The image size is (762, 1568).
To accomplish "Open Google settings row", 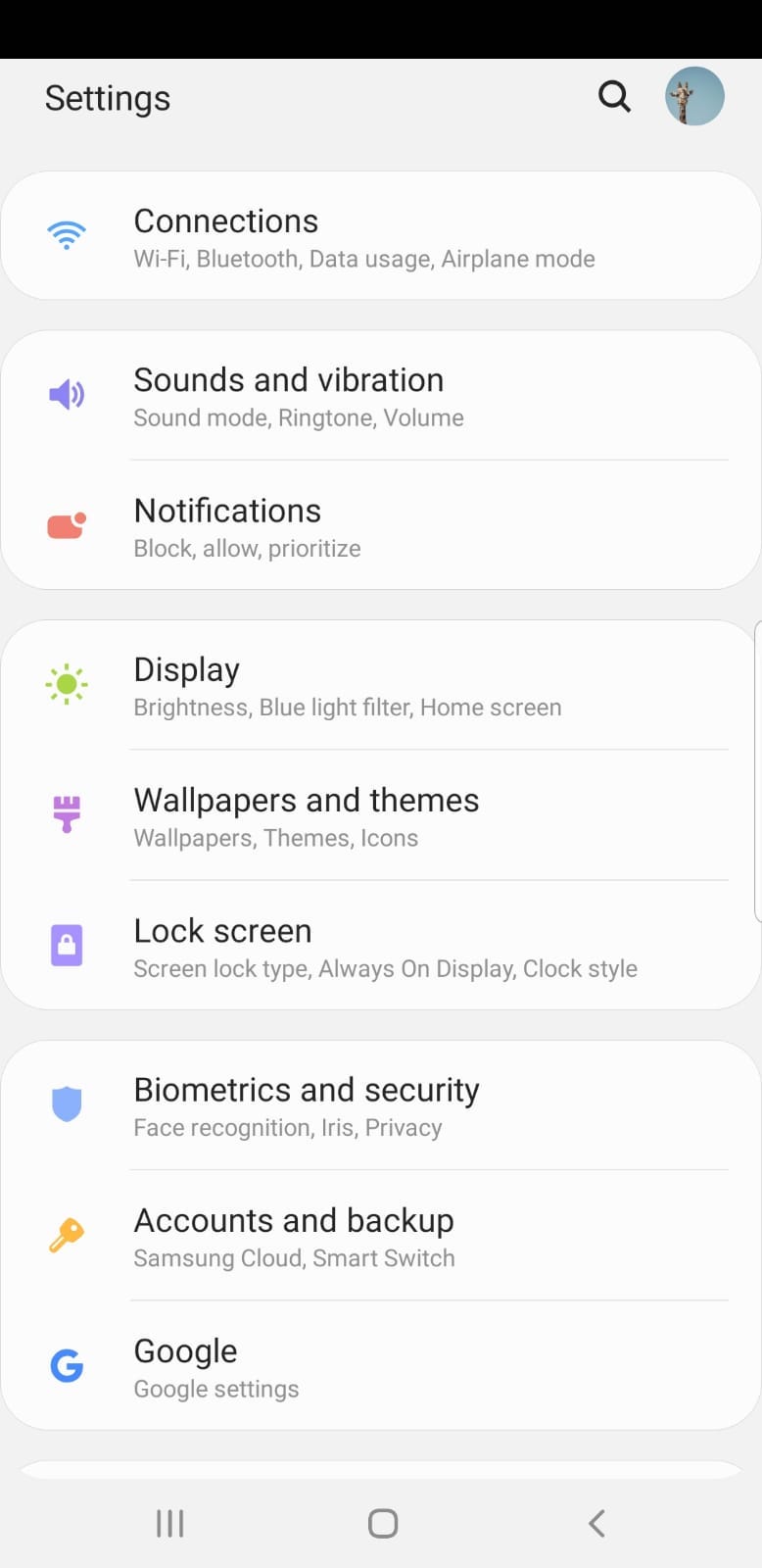I will coord(380,1366).
